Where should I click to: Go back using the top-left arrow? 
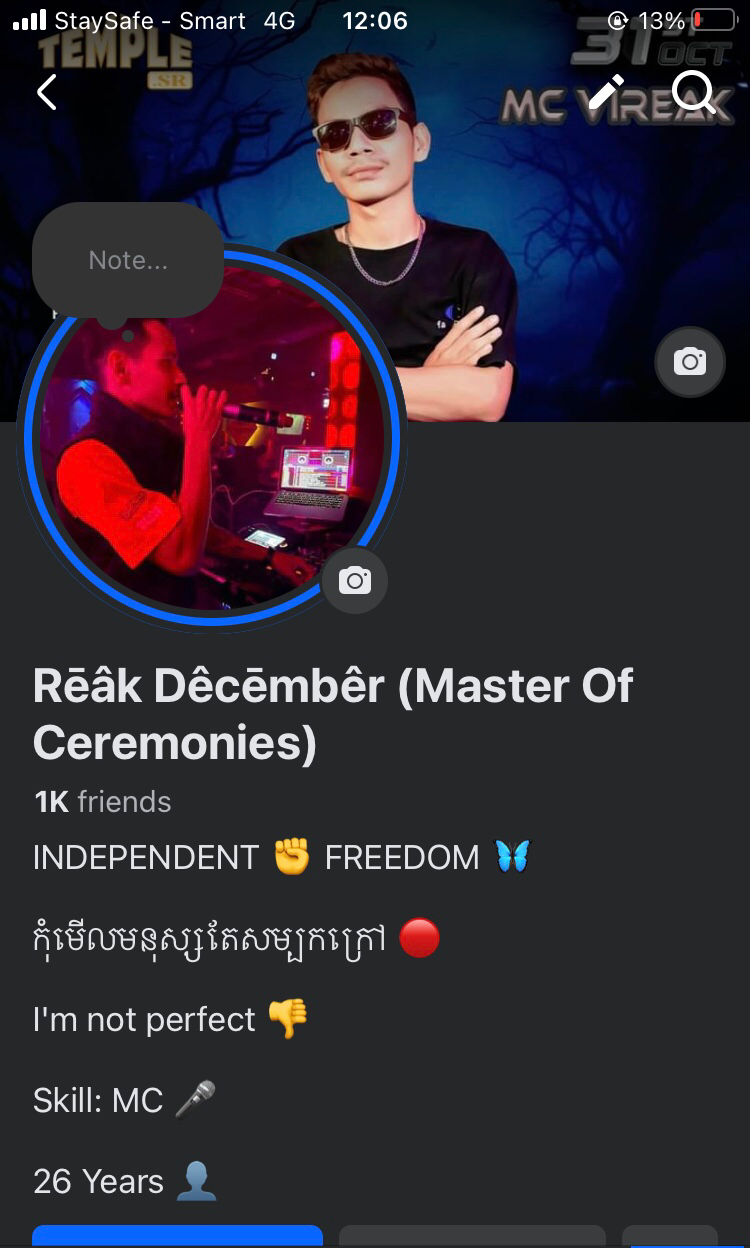(47, 93)
